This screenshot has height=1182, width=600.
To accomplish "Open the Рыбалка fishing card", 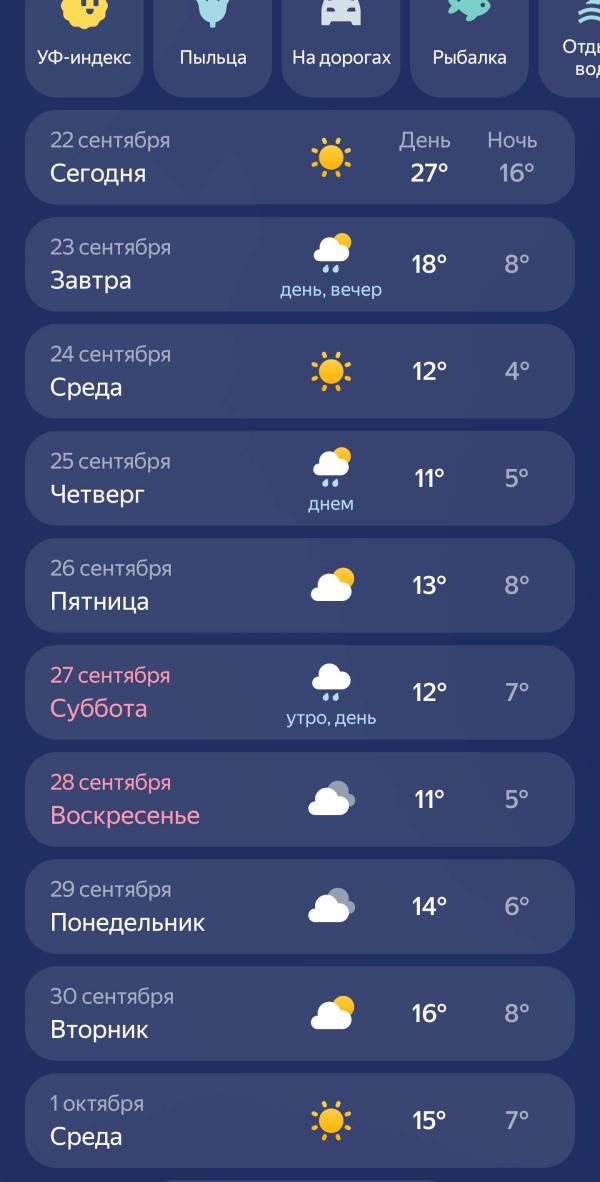I will pos(469,45).
